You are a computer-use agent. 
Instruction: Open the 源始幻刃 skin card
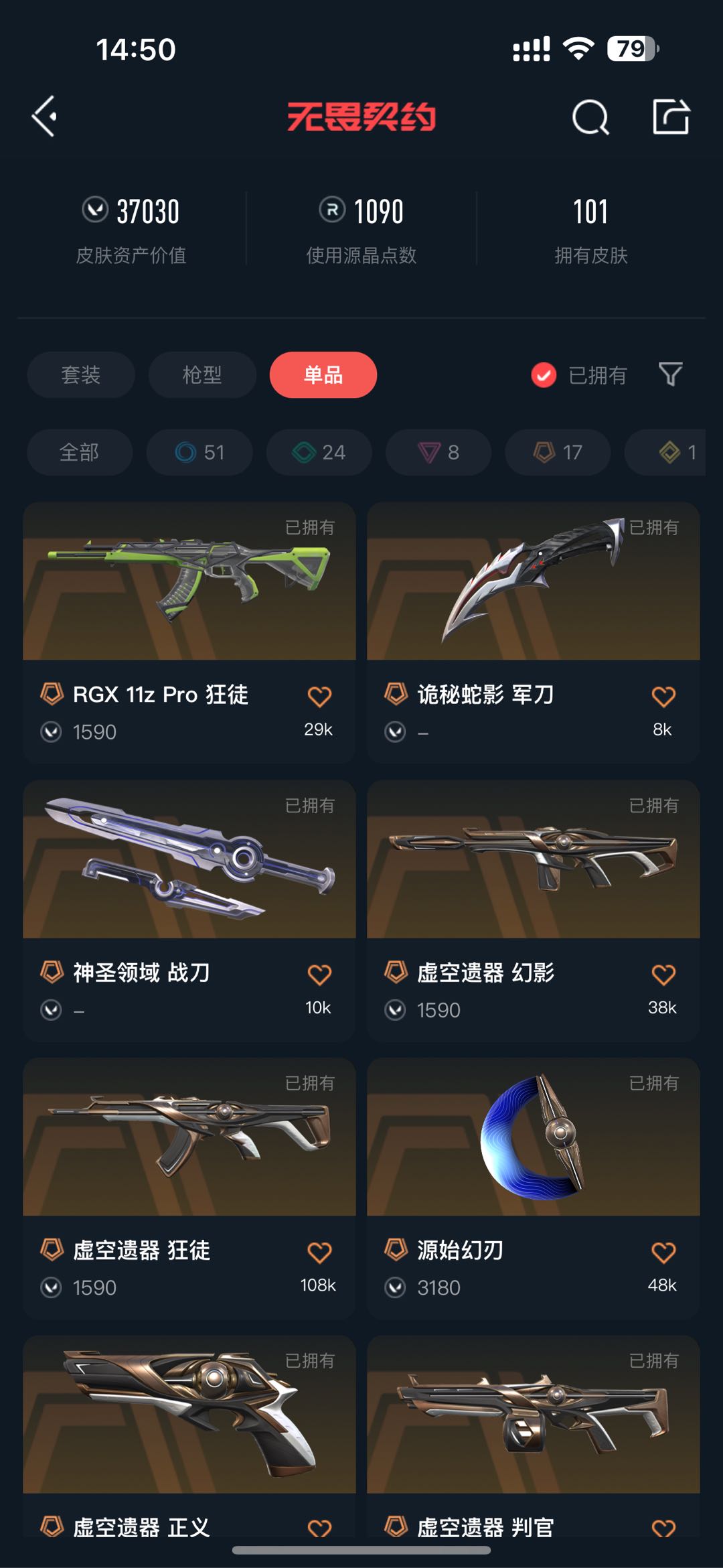point(534,1188)
